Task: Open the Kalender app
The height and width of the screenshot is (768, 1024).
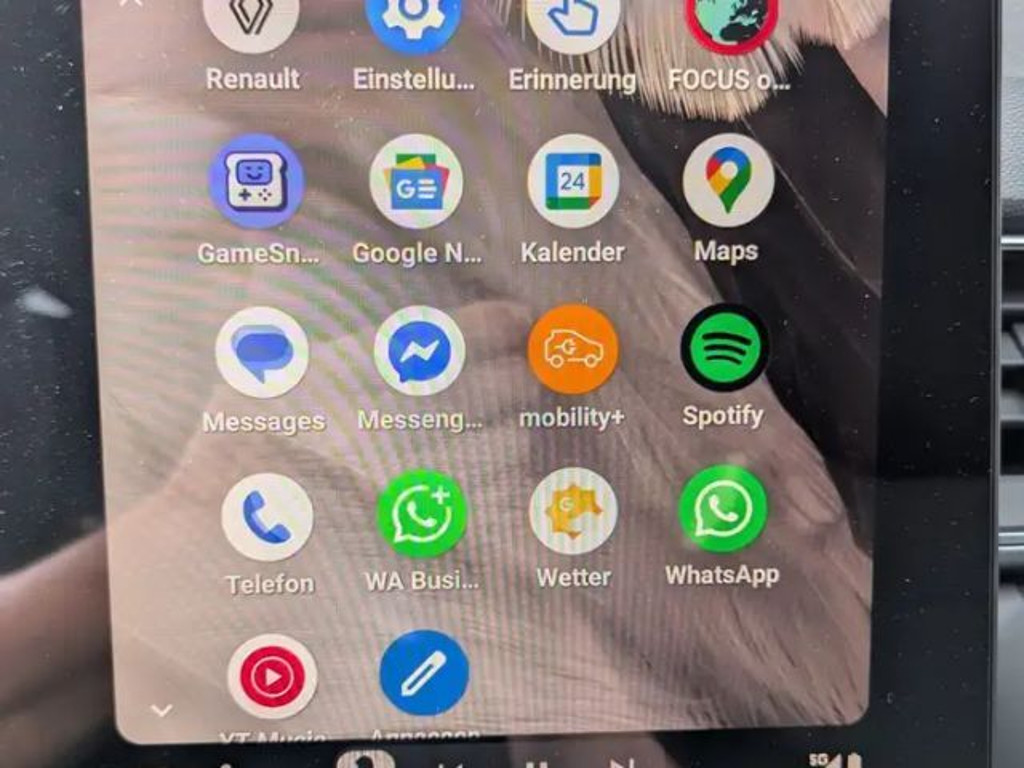Action: [x=573, y=181]
